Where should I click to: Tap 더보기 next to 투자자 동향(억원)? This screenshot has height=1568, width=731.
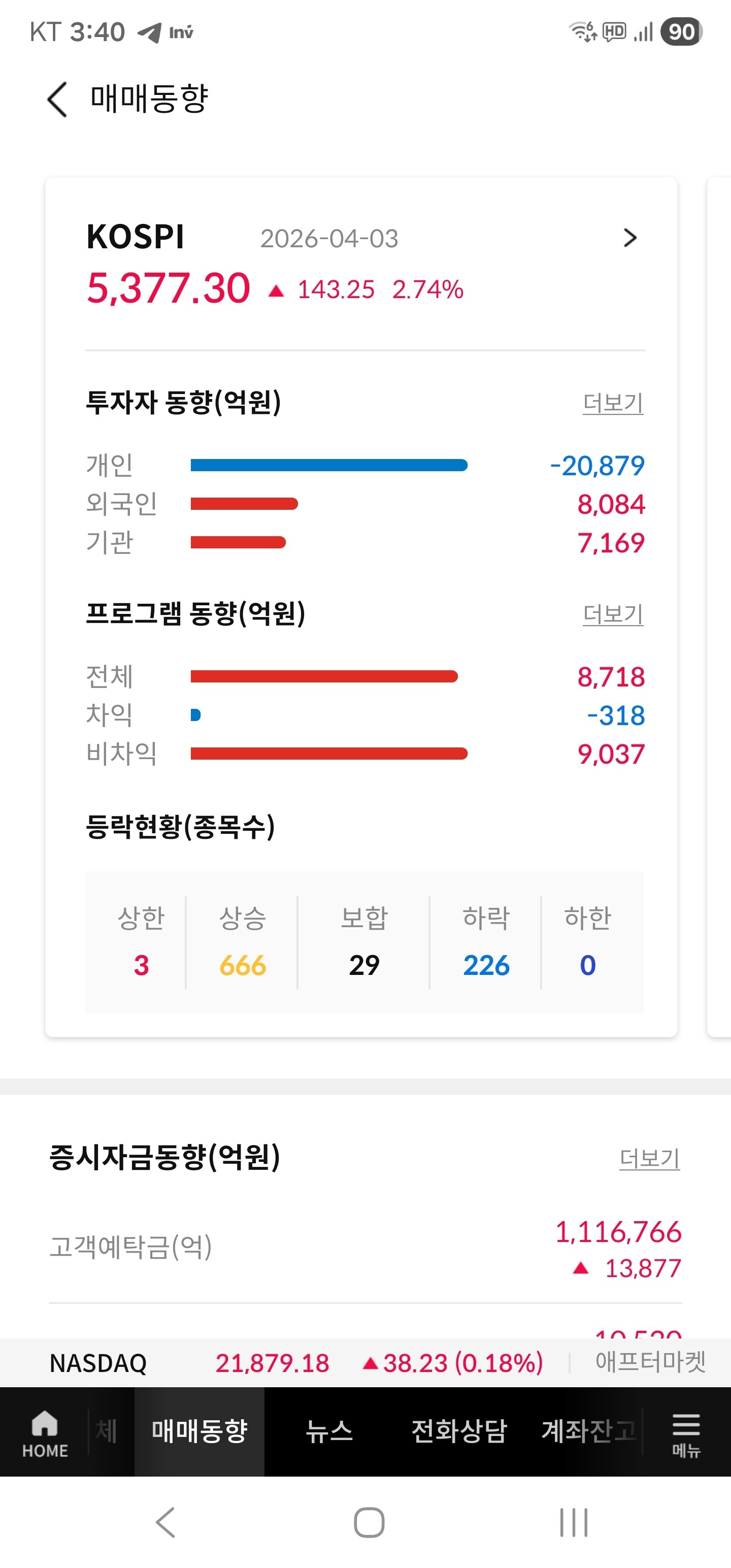click(613, 402)
